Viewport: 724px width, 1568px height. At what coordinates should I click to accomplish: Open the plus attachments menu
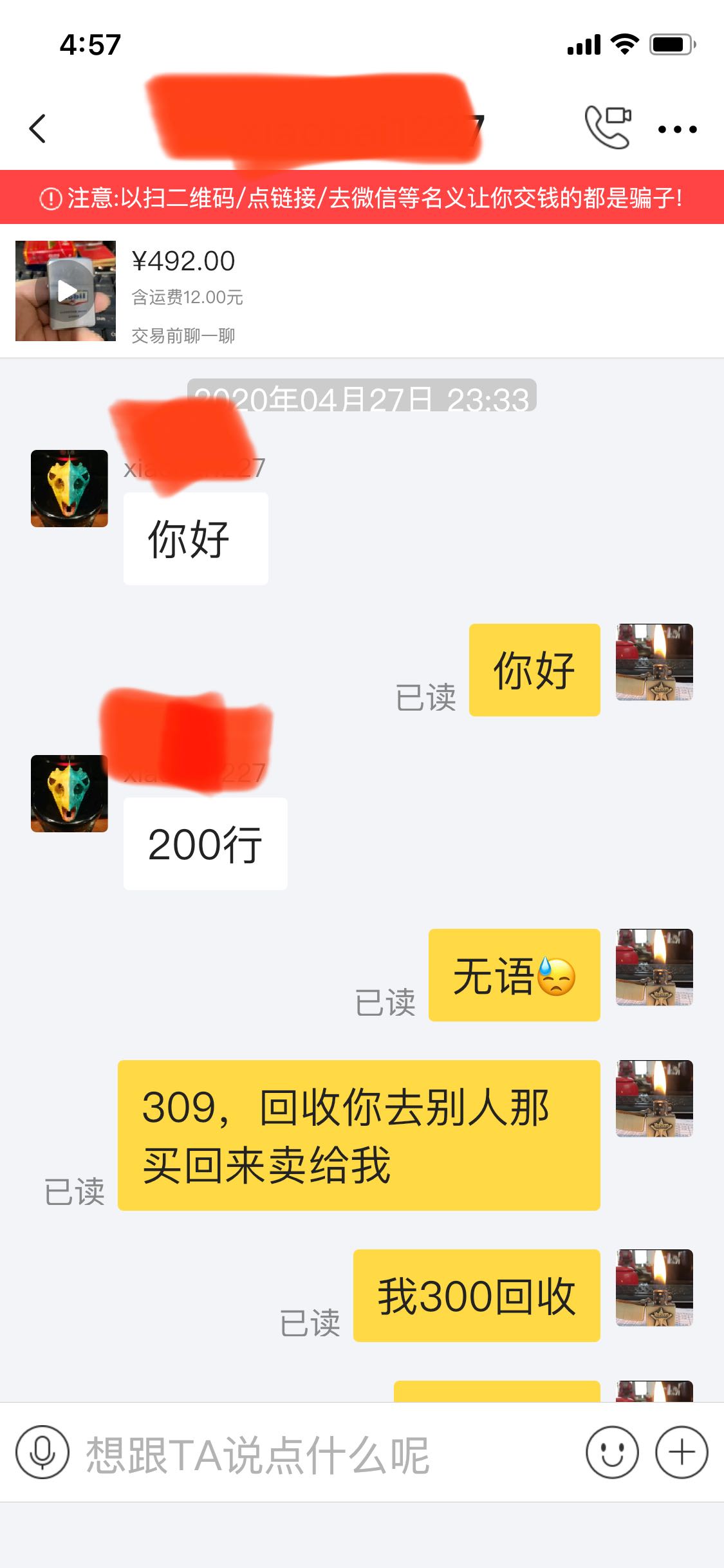point(682,1453)
